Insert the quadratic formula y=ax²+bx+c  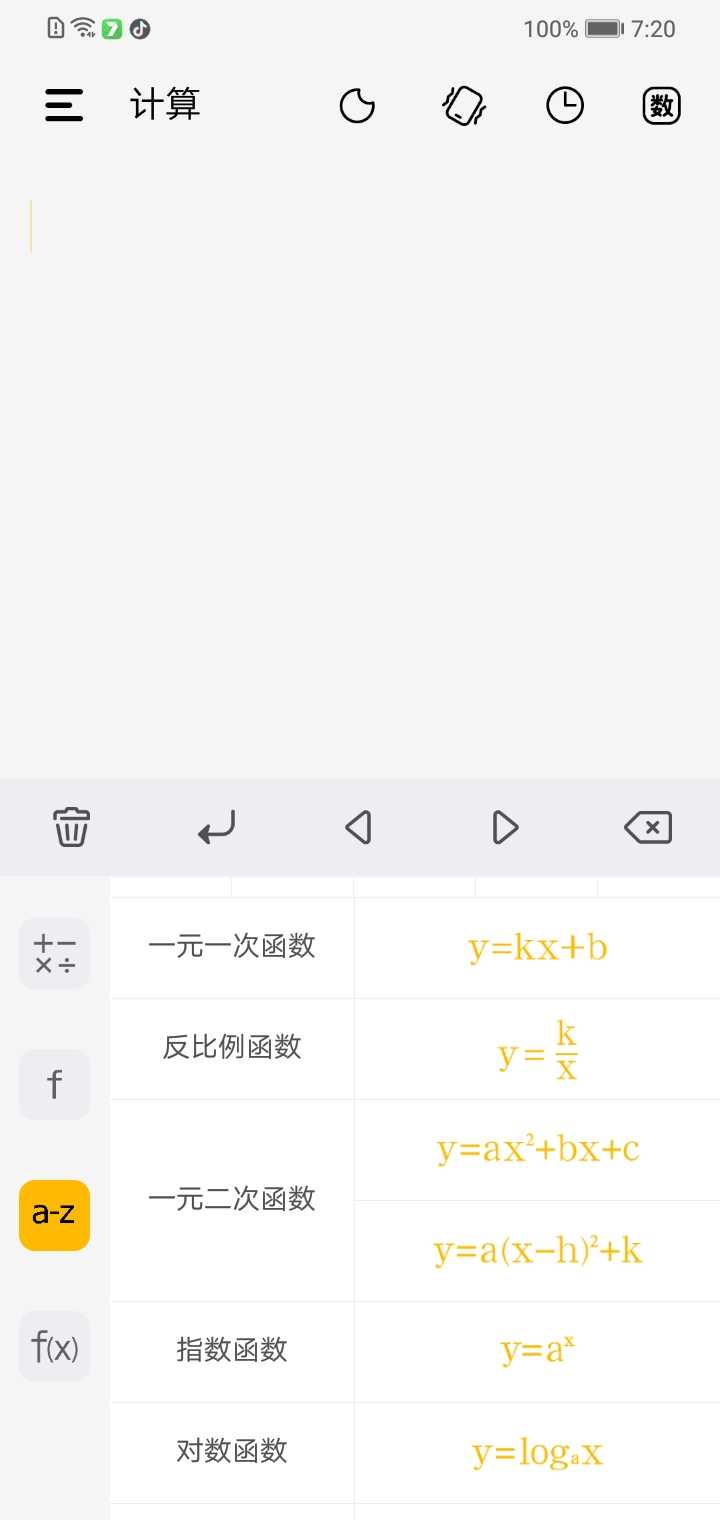tap(537, 1150)
